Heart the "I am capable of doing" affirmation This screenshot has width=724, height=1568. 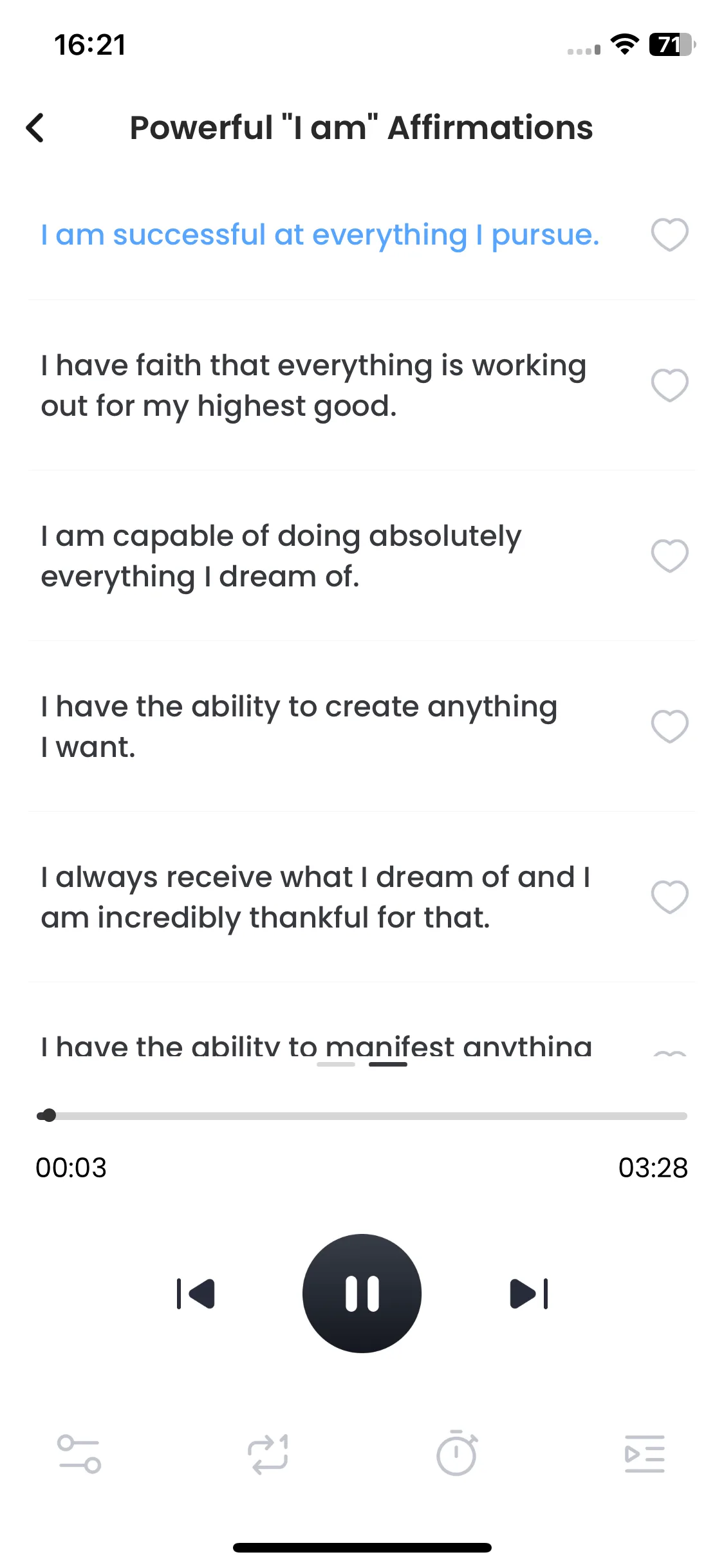coord(669,555)
